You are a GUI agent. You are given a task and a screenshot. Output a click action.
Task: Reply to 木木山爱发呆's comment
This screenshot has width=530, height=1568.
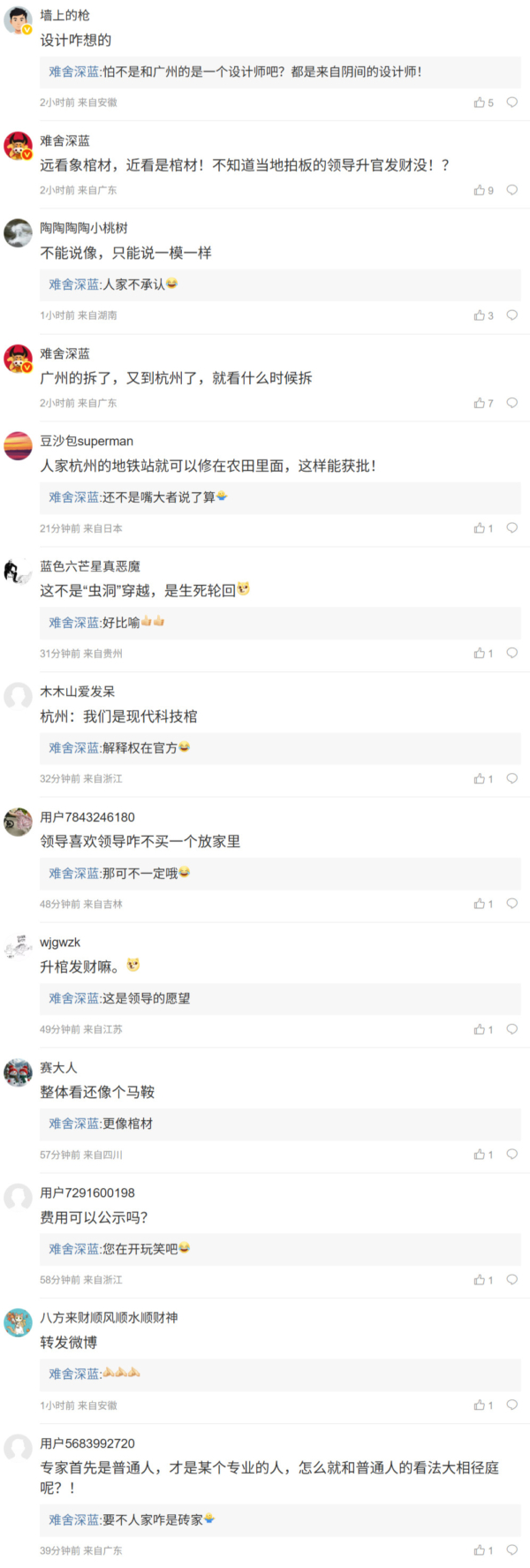(511, 778)
